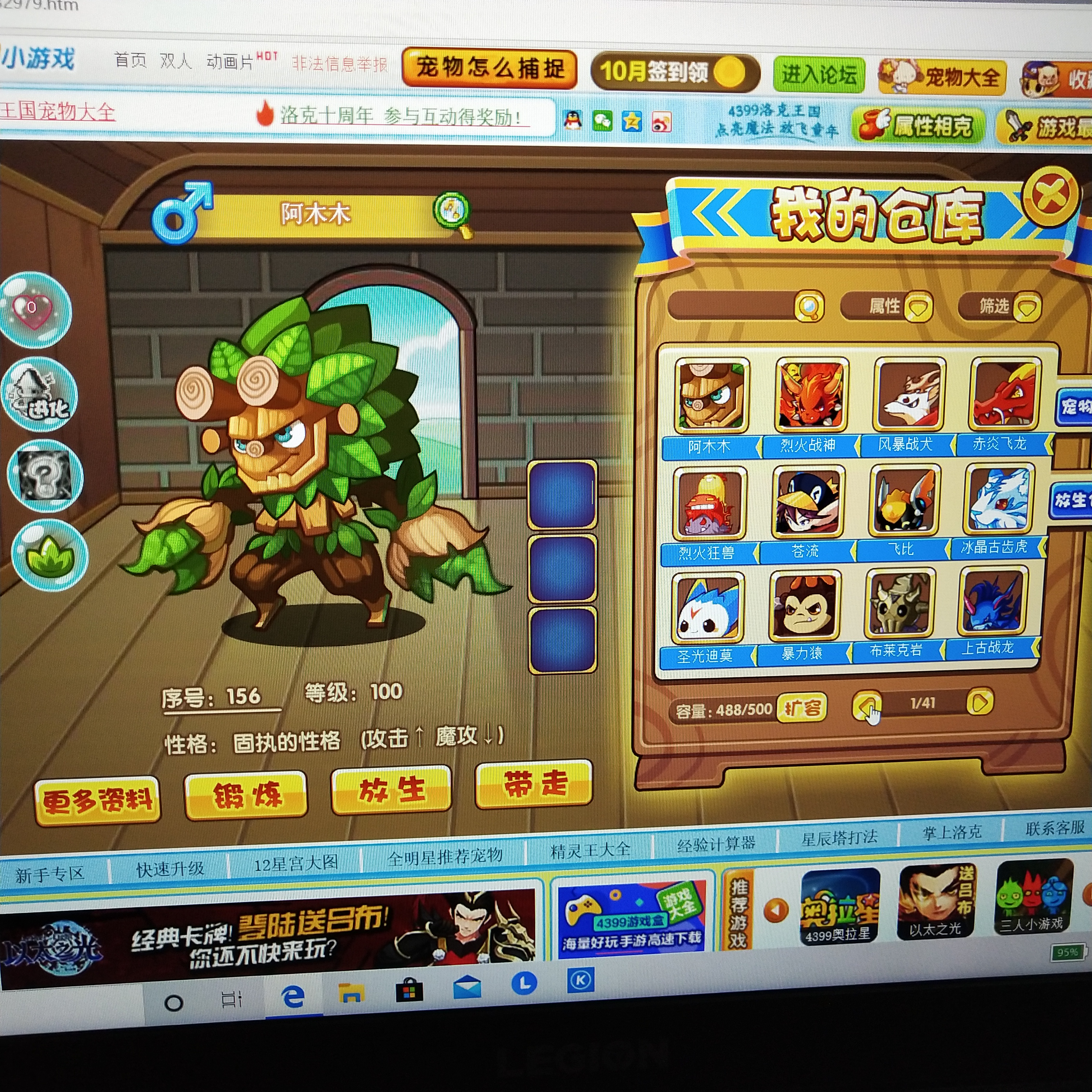The width and height of the screenshot is (1092, 1092).
Task: Tap 扩容 to expand warehouse capacity
Action: 802,708
